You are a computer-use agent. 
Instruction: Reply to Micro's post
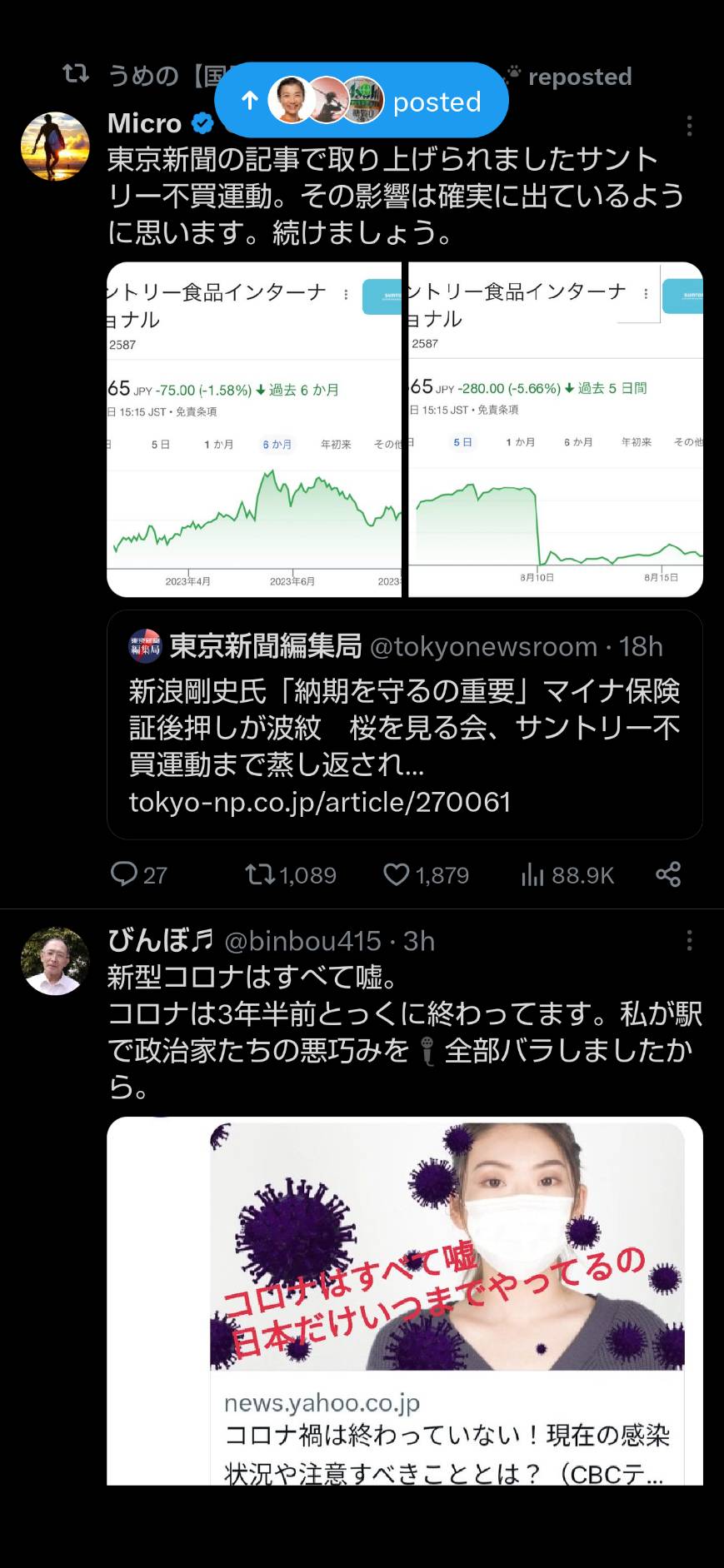[x=139, y=874]
